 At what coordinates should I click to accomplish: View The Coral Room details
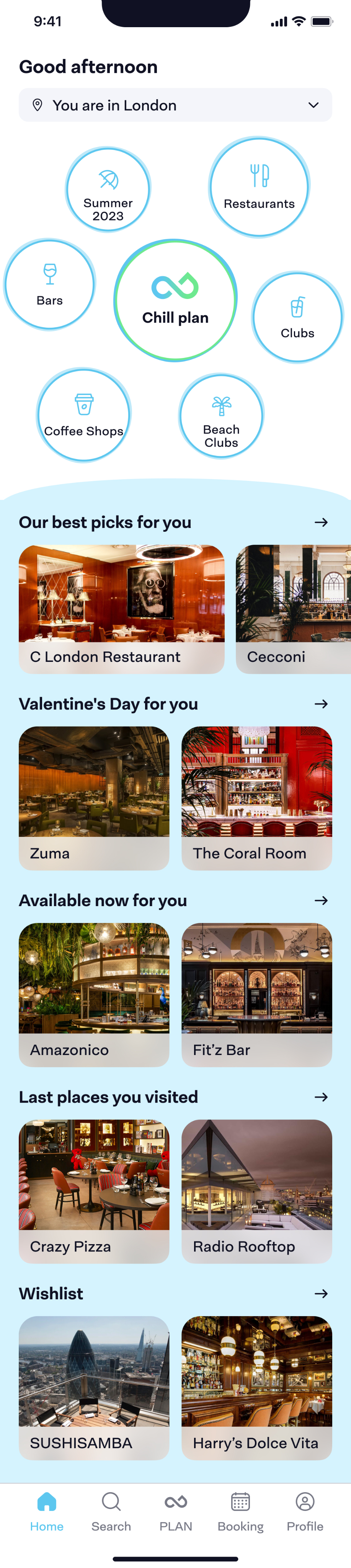pos(257,797)
